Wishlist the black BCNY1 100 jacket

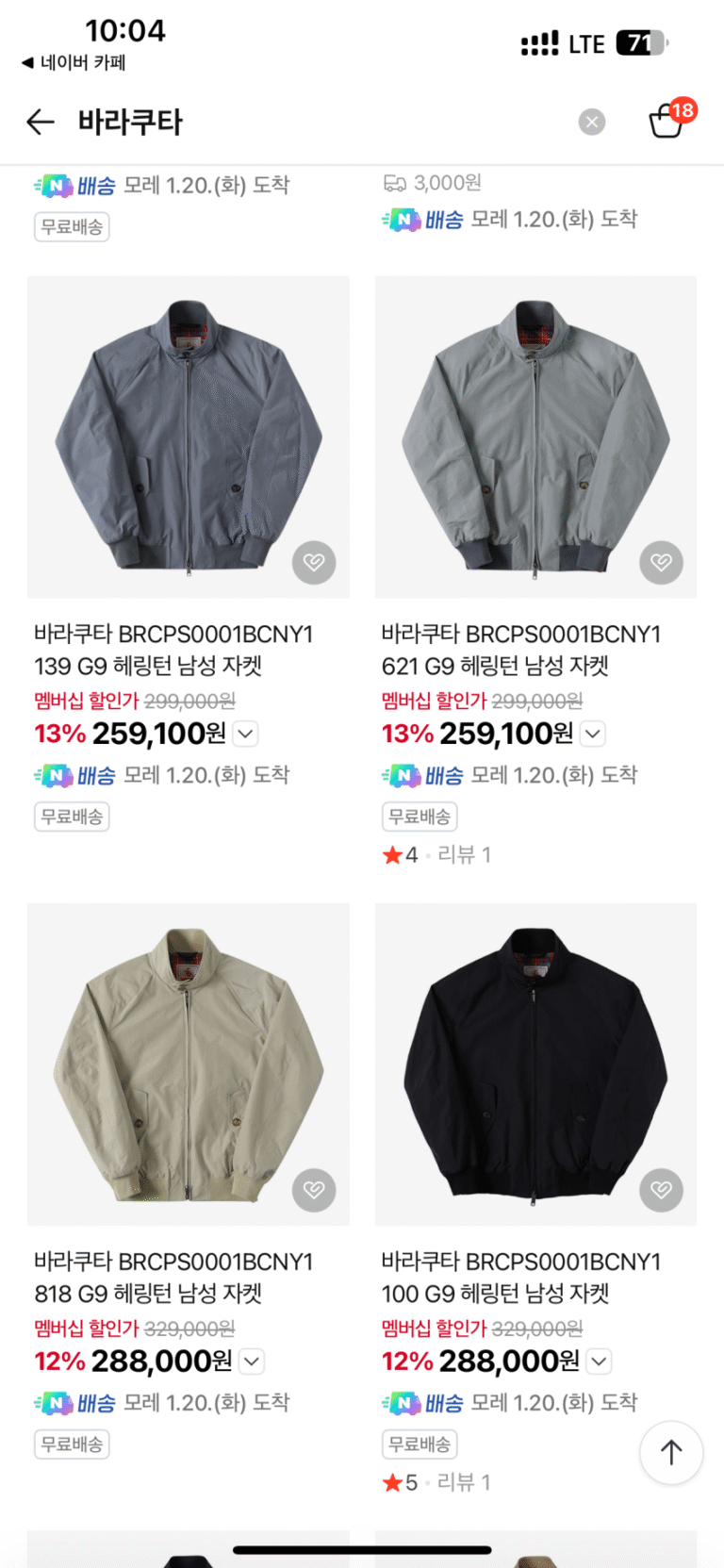click(x=662, y=1190)
